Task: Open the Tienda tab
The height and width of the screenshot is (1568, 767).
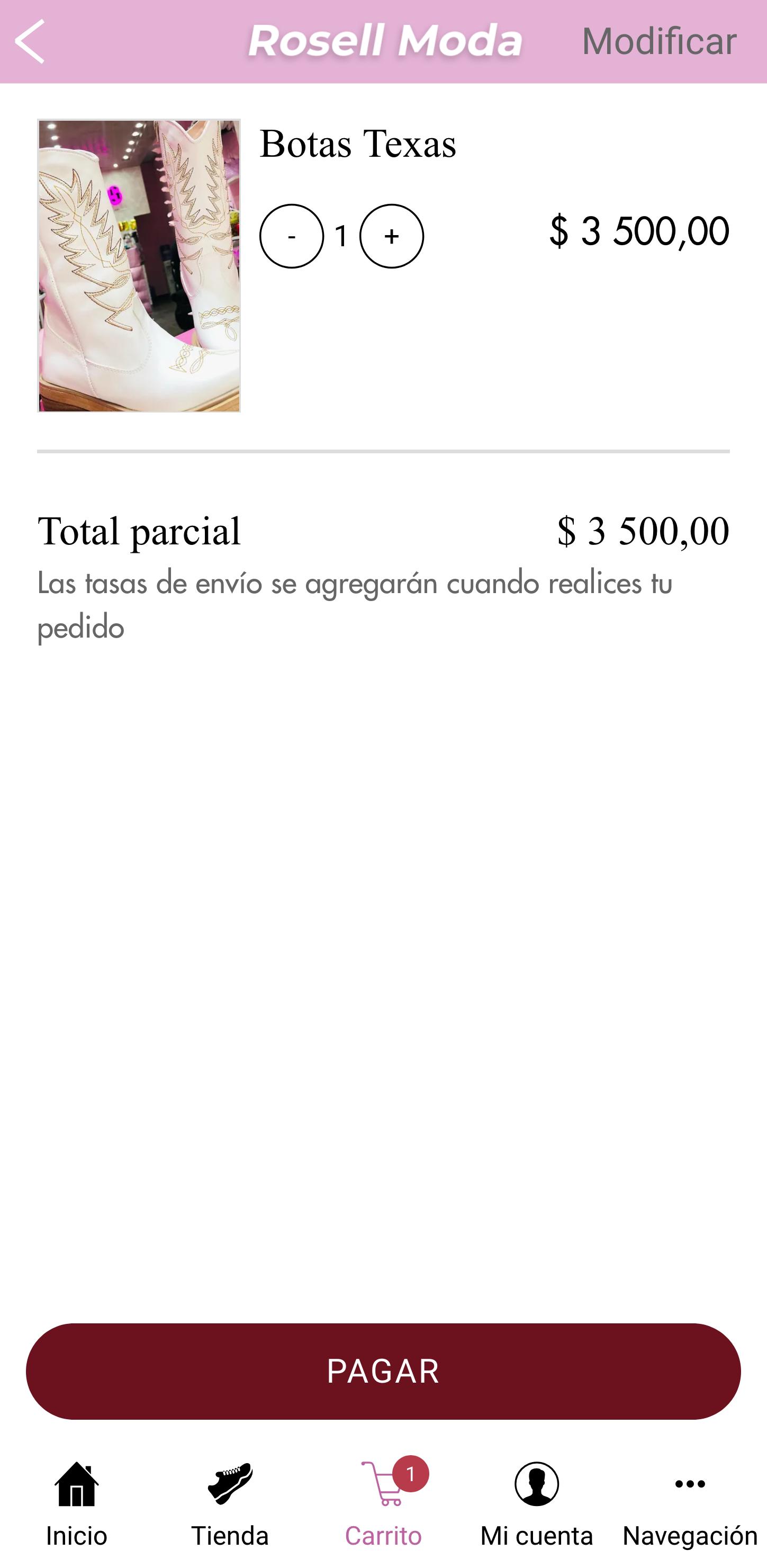Action: point(230,1503)
